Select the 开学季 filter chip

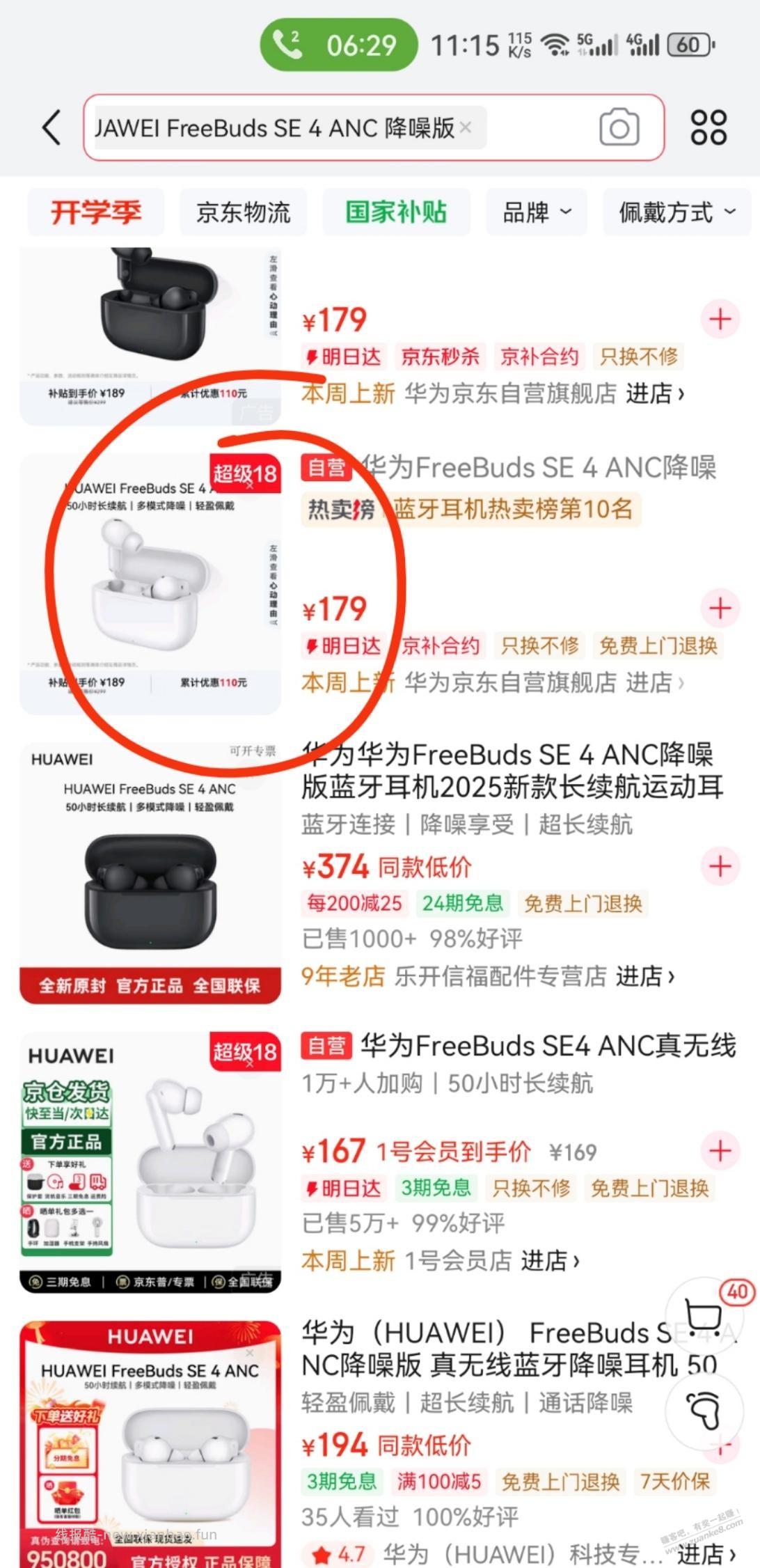pyautogui.click(x=96, y=212)
